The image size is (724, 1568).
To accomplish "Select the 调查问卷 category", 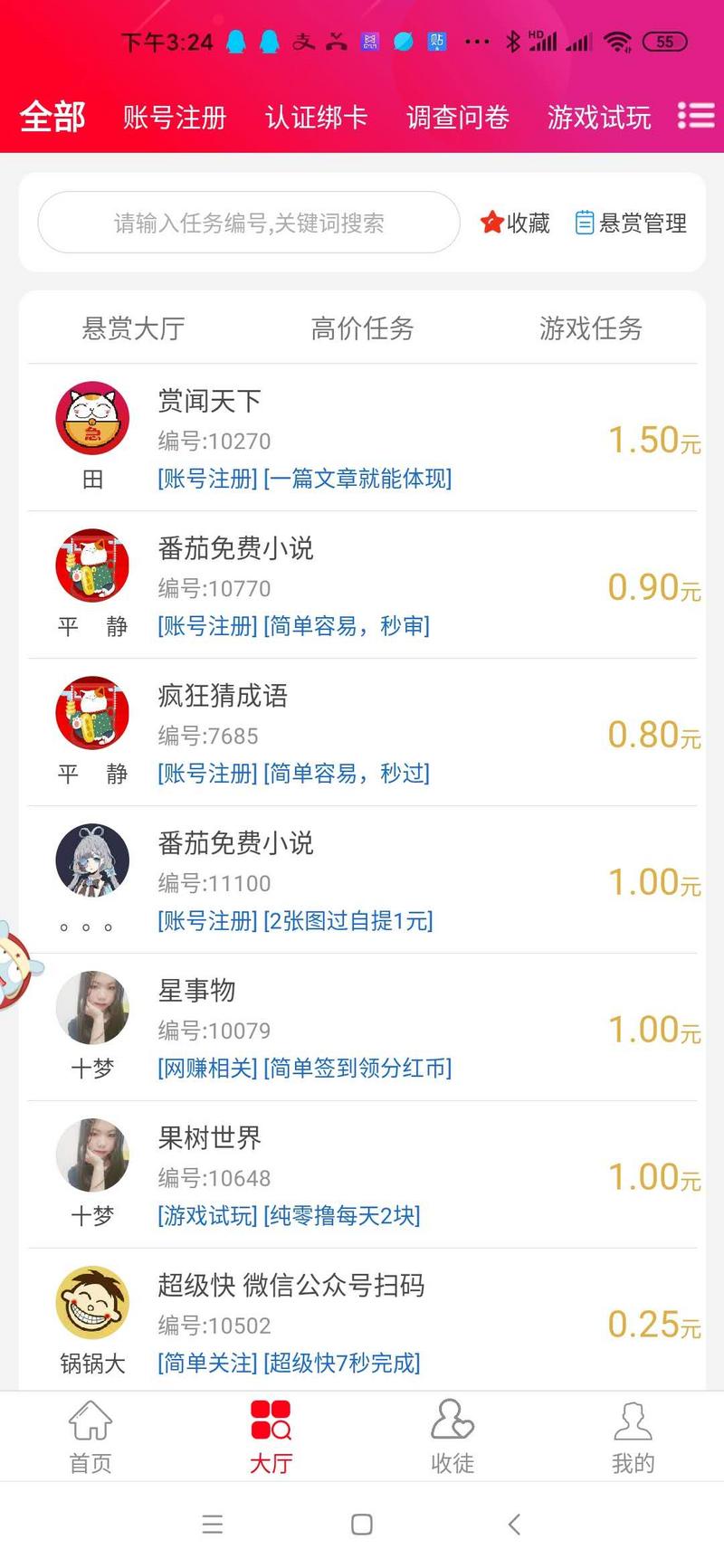I will [458, 118].
